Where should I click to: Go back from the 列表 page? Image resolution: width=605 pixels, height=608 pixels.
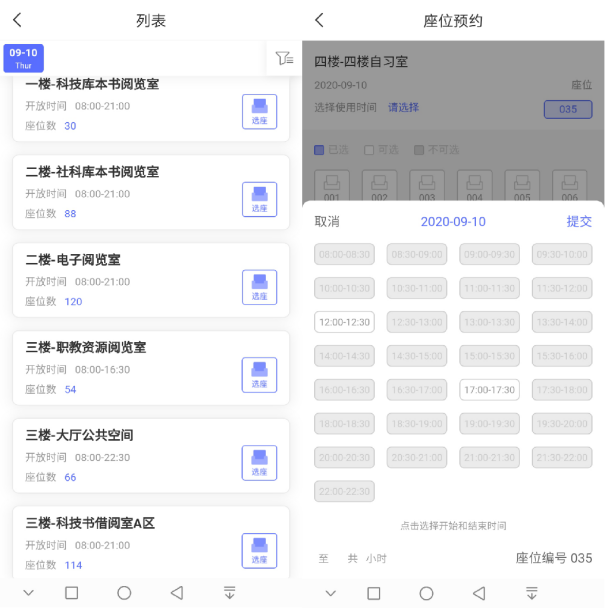click(17, 20)
